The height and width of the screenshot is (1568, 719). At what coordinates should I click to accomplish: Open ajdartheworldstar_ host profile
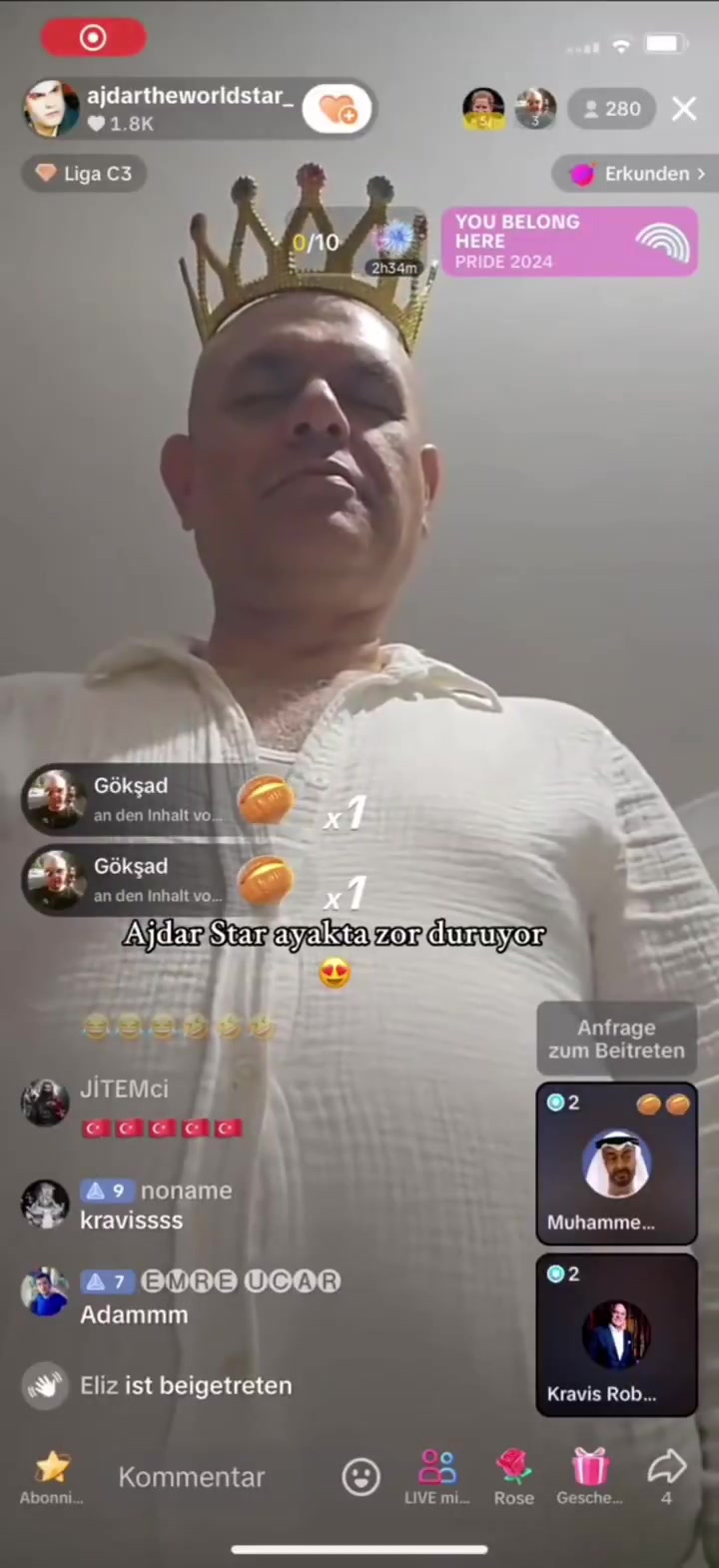(52, 109)
